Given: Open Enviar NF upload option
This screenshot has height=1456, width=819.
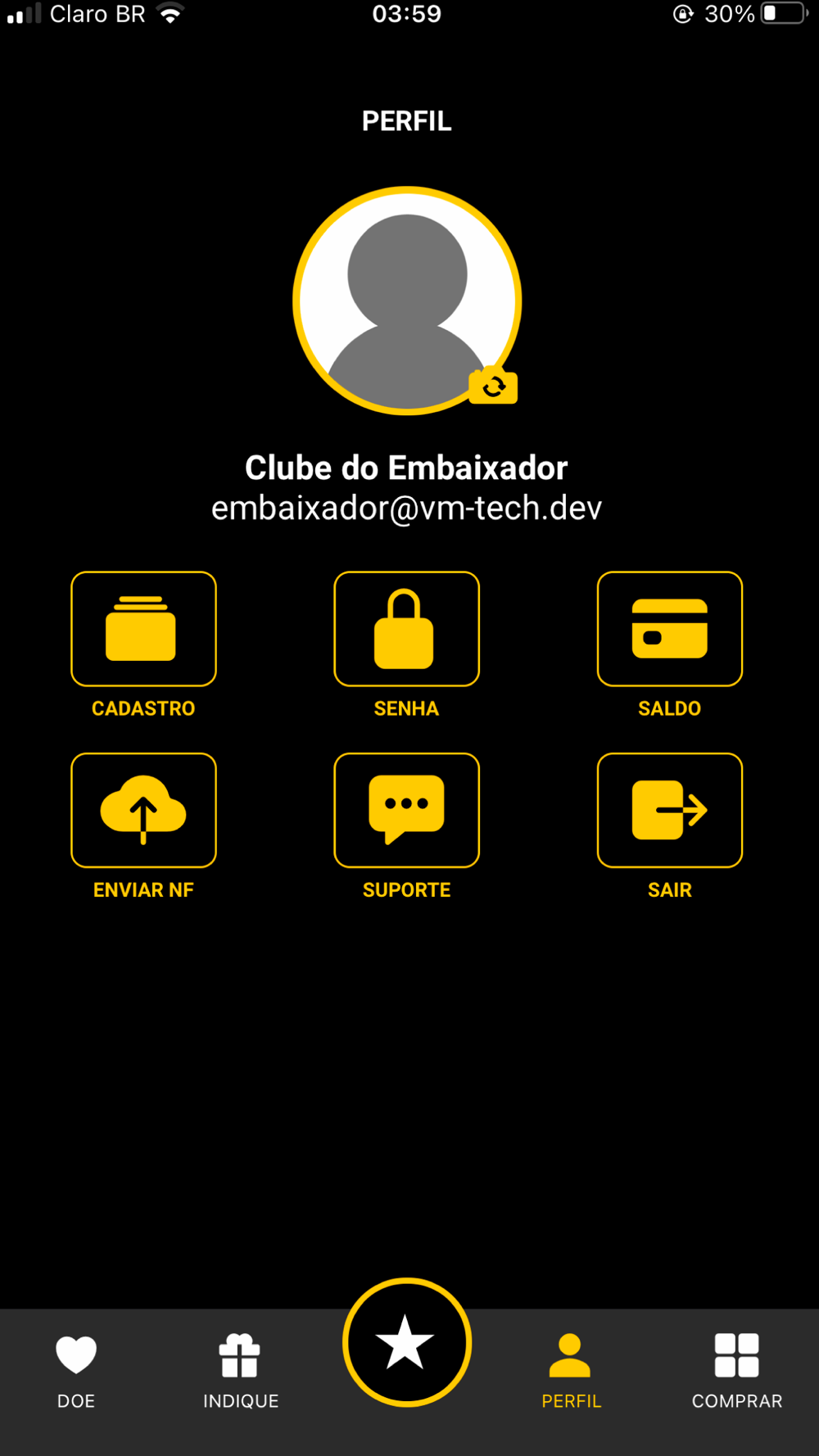Looking at the screenshot, I should [143, 810].
